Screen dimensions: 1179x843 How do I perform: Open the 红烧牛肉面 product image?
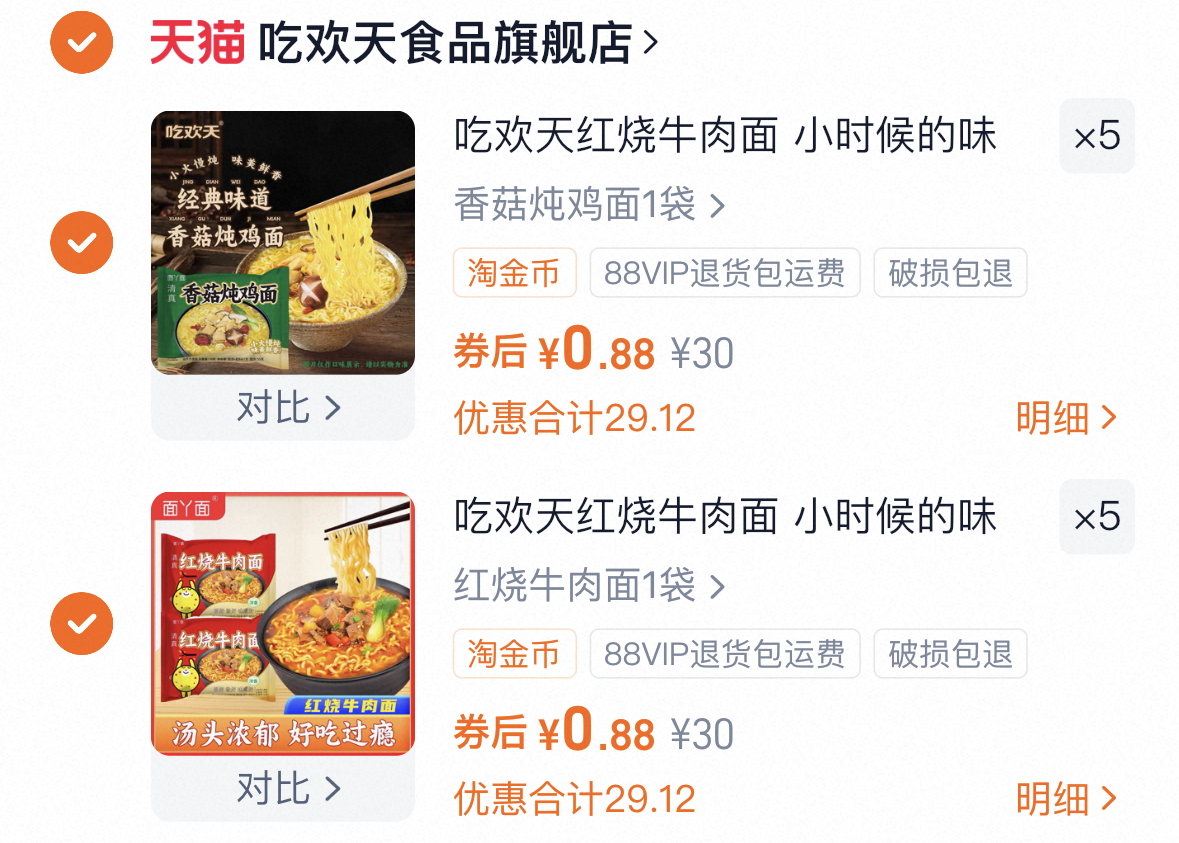[x=283, y=623]
